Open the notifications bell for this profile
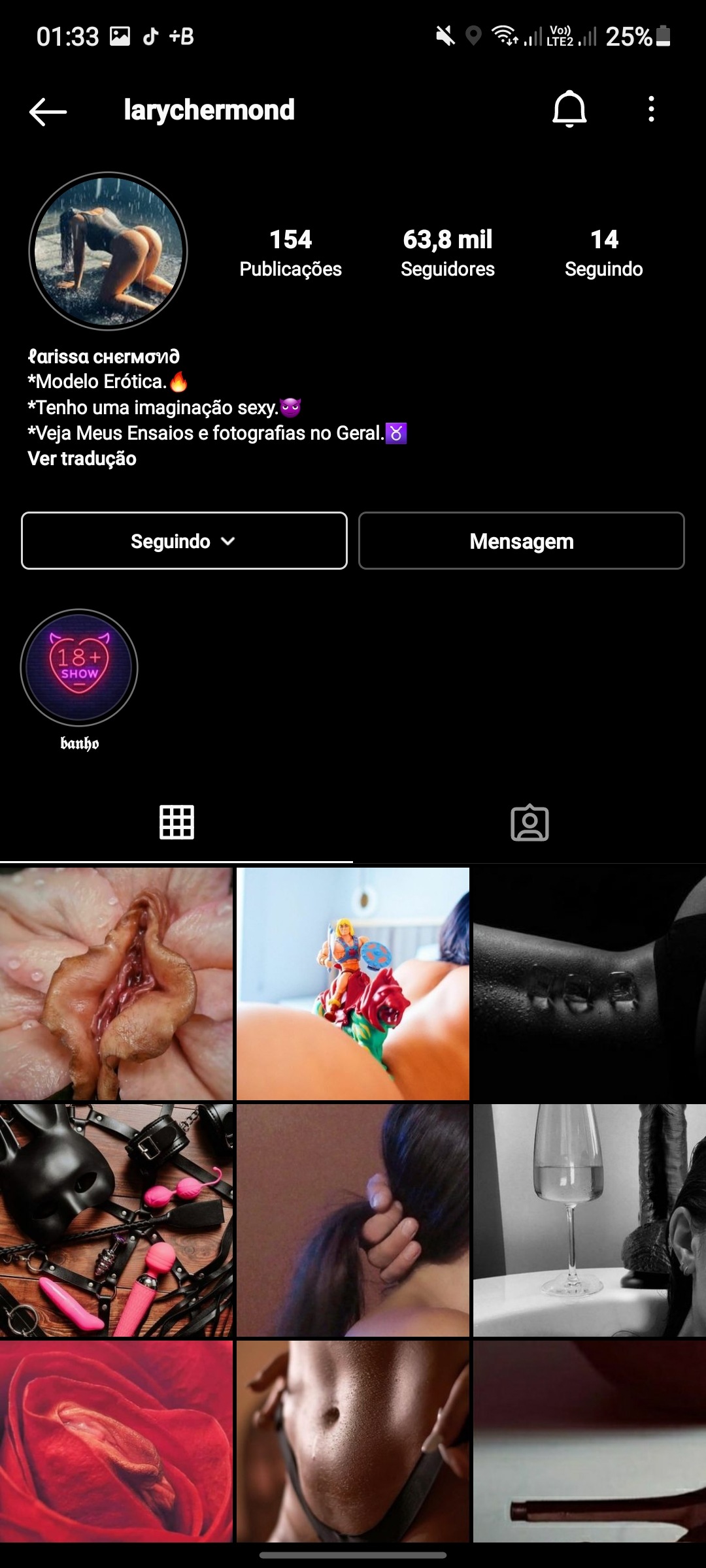706x1568 pixels. (x=569, y=109)
